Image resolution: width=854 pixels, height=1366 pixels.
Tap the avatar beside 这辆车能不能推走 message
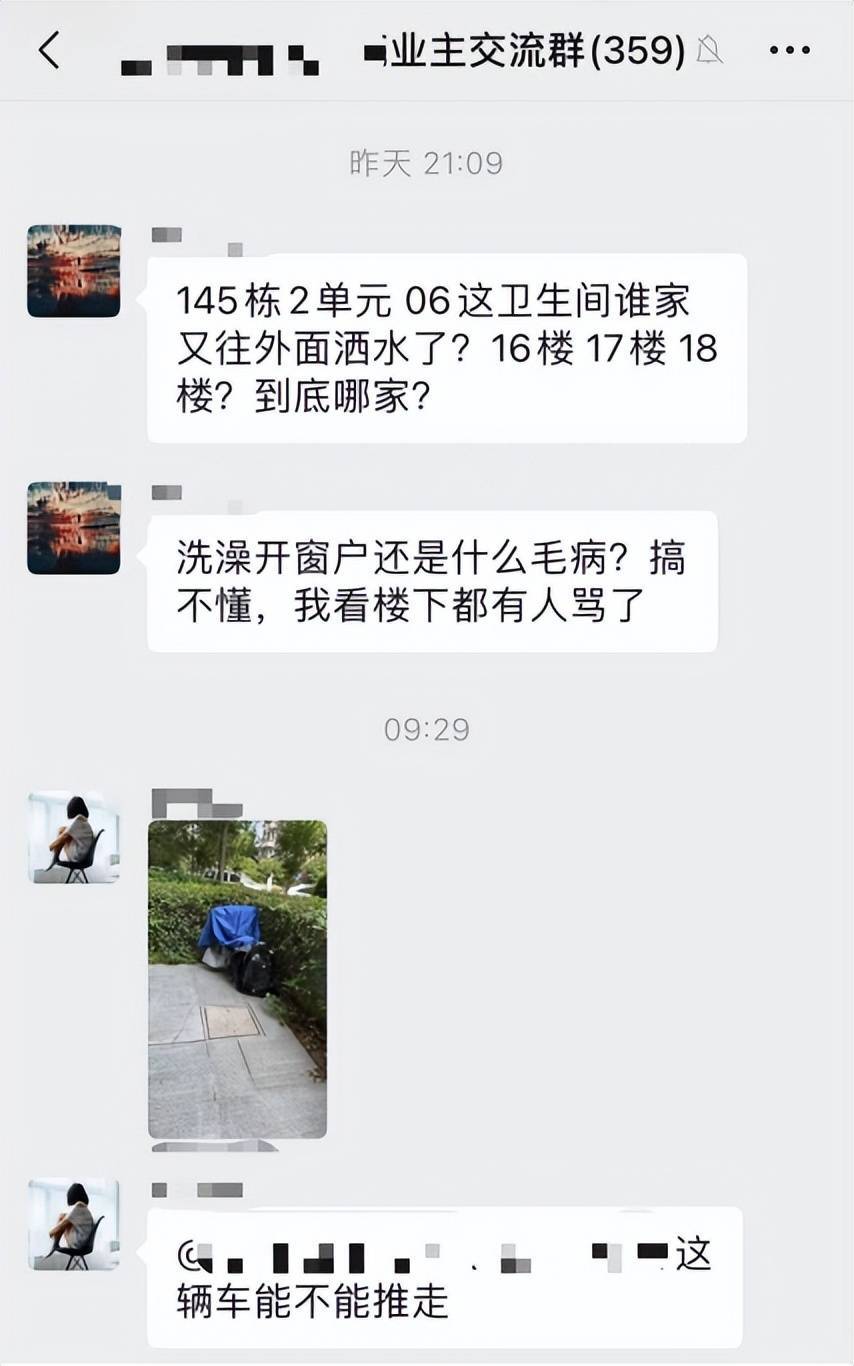[74, 1224]
